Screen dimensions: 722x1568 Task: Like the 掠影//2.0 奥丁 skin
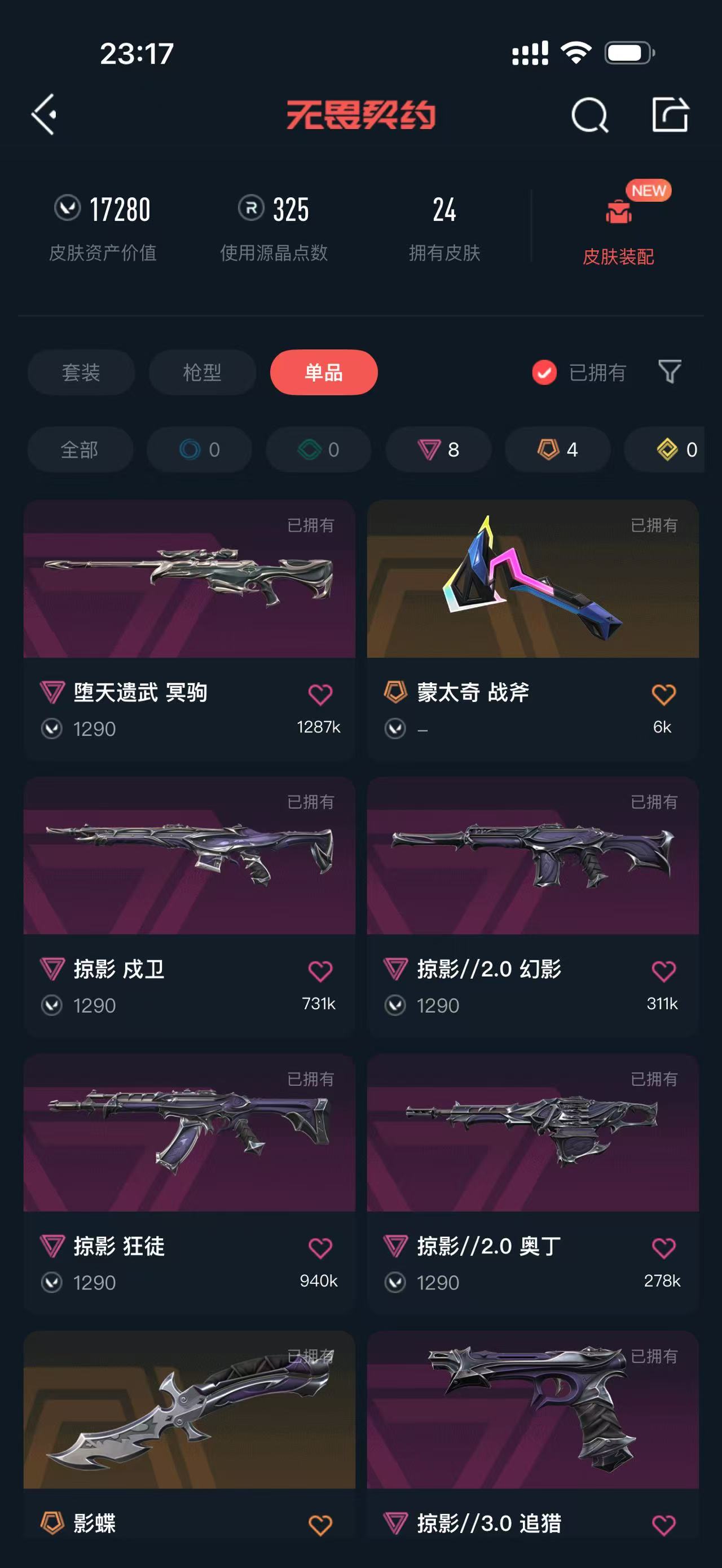click(x=663, y=1247)
